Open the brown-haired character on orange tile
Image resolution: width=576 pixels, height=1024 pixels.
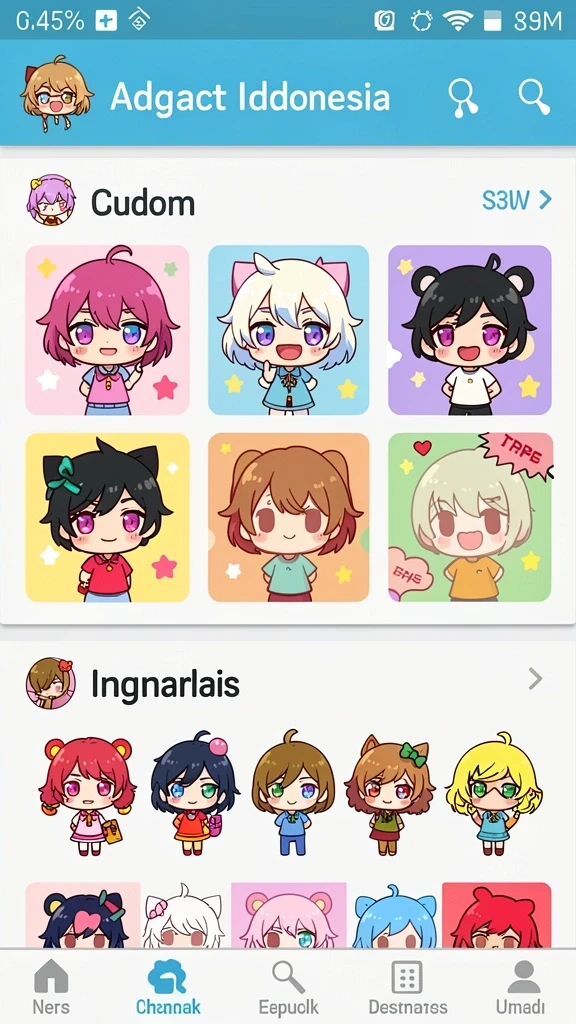click(x=289, y=517)
